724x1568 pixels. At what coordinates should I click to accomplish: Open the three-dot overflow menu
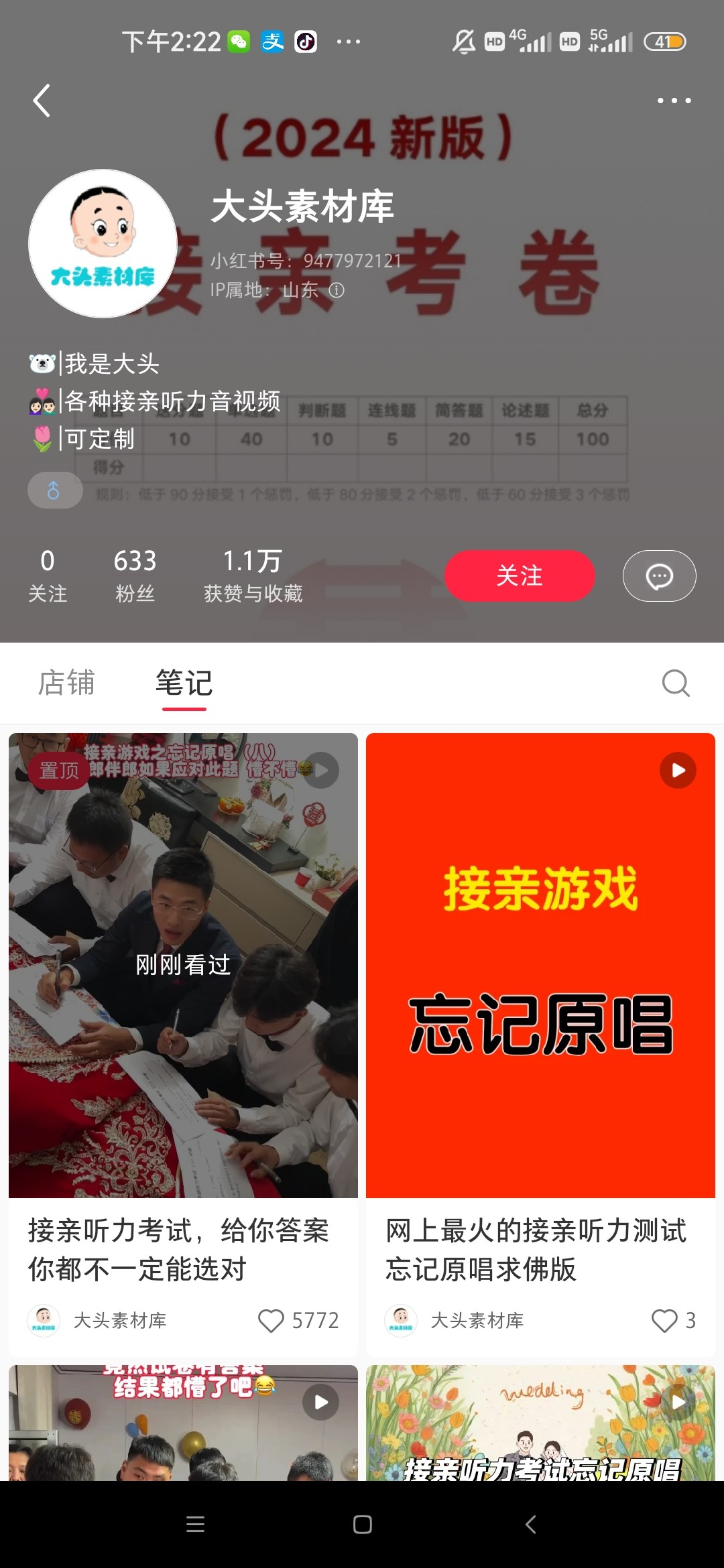pyautogui.click(x=674, y=101)
